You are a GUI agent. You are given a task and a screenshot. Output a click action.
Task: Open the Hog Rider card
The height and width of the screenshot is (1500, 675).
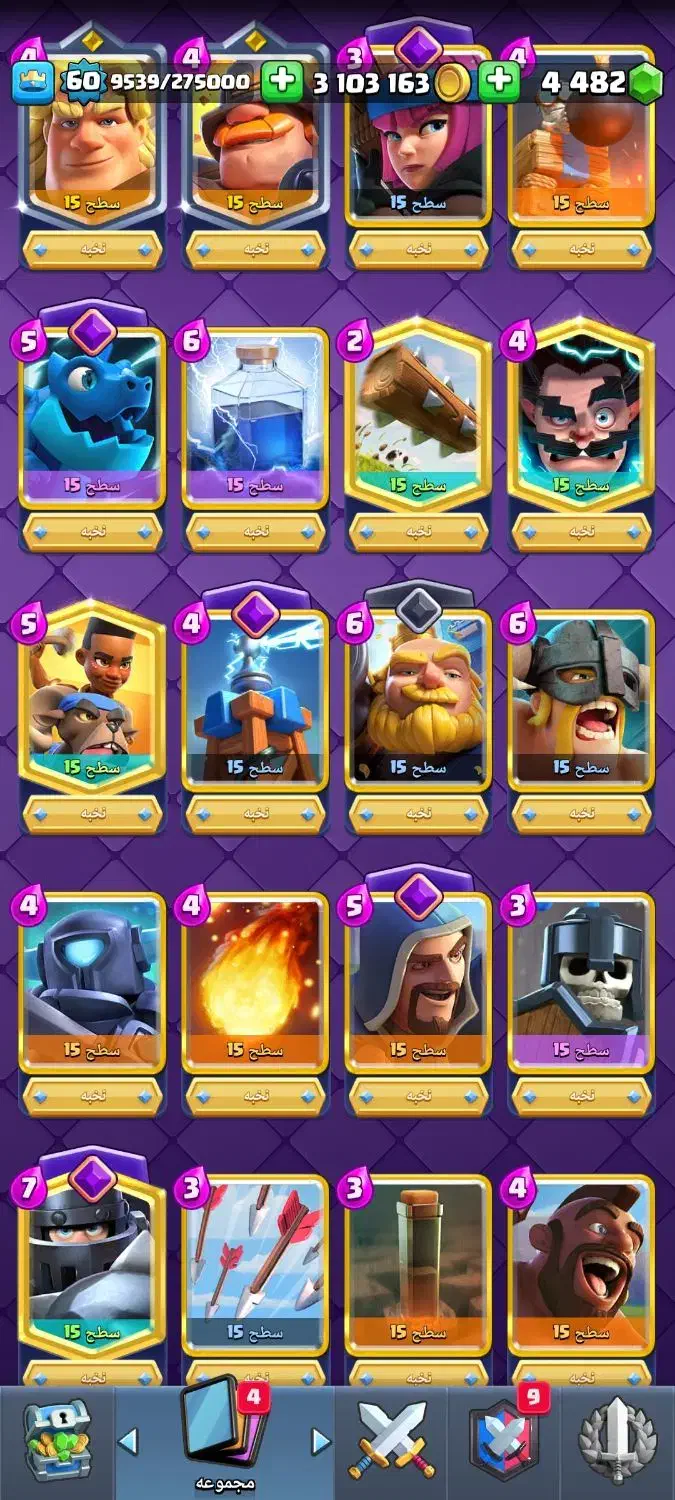tap(582, 1264)
